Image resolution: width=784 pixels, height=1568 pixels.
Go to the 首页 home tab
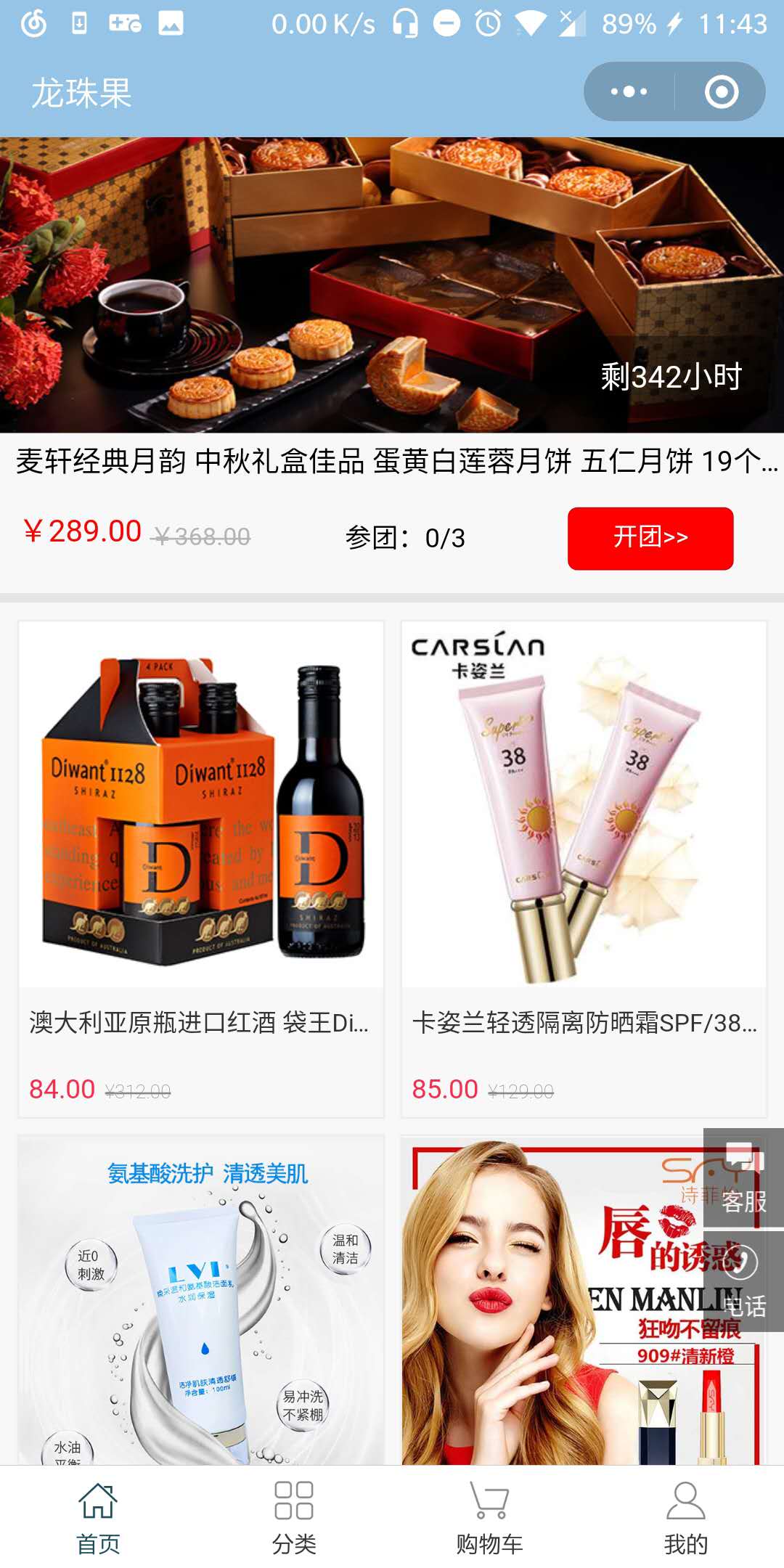pyautogui.click(x=98, y=1517)
